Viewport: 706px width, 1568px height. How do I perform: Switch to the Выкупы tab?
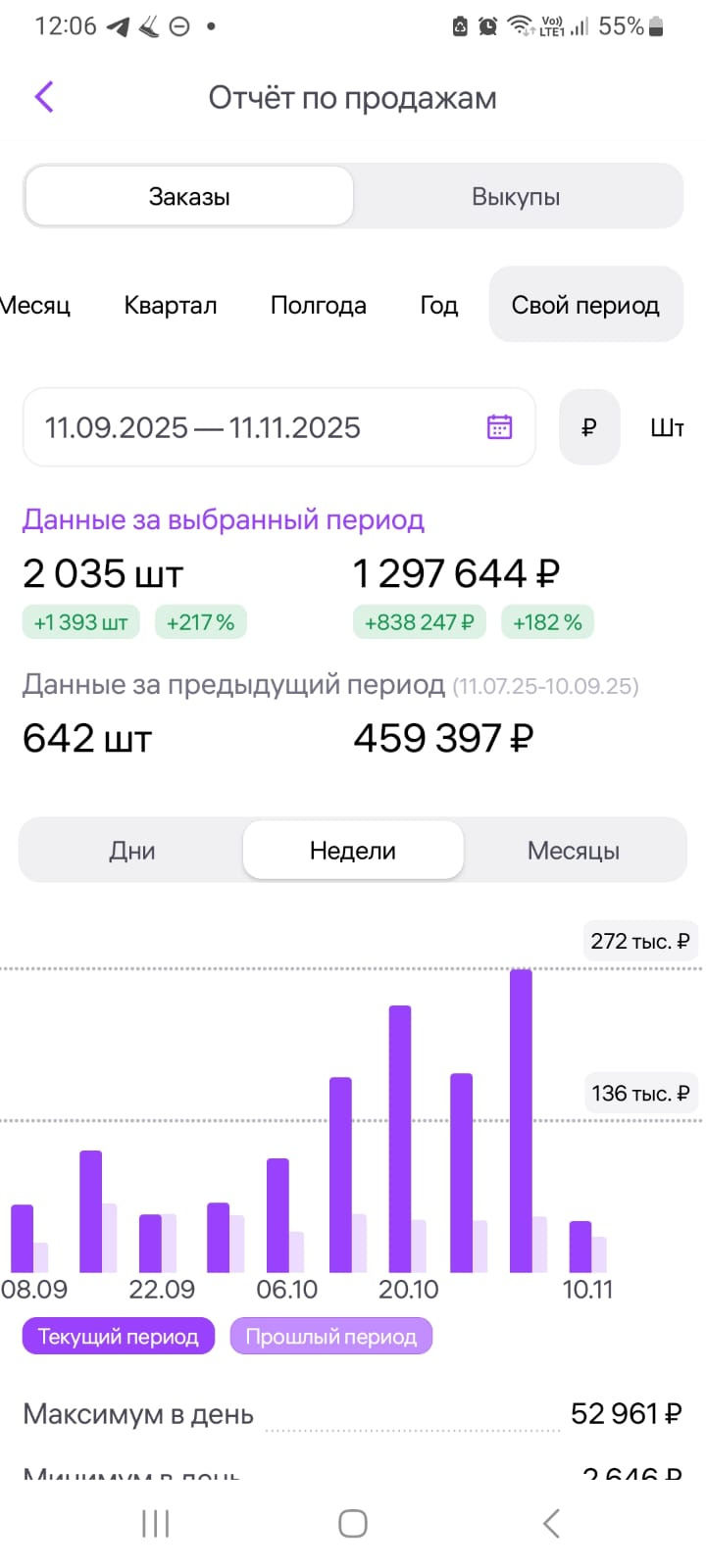[x=516, y=197]
